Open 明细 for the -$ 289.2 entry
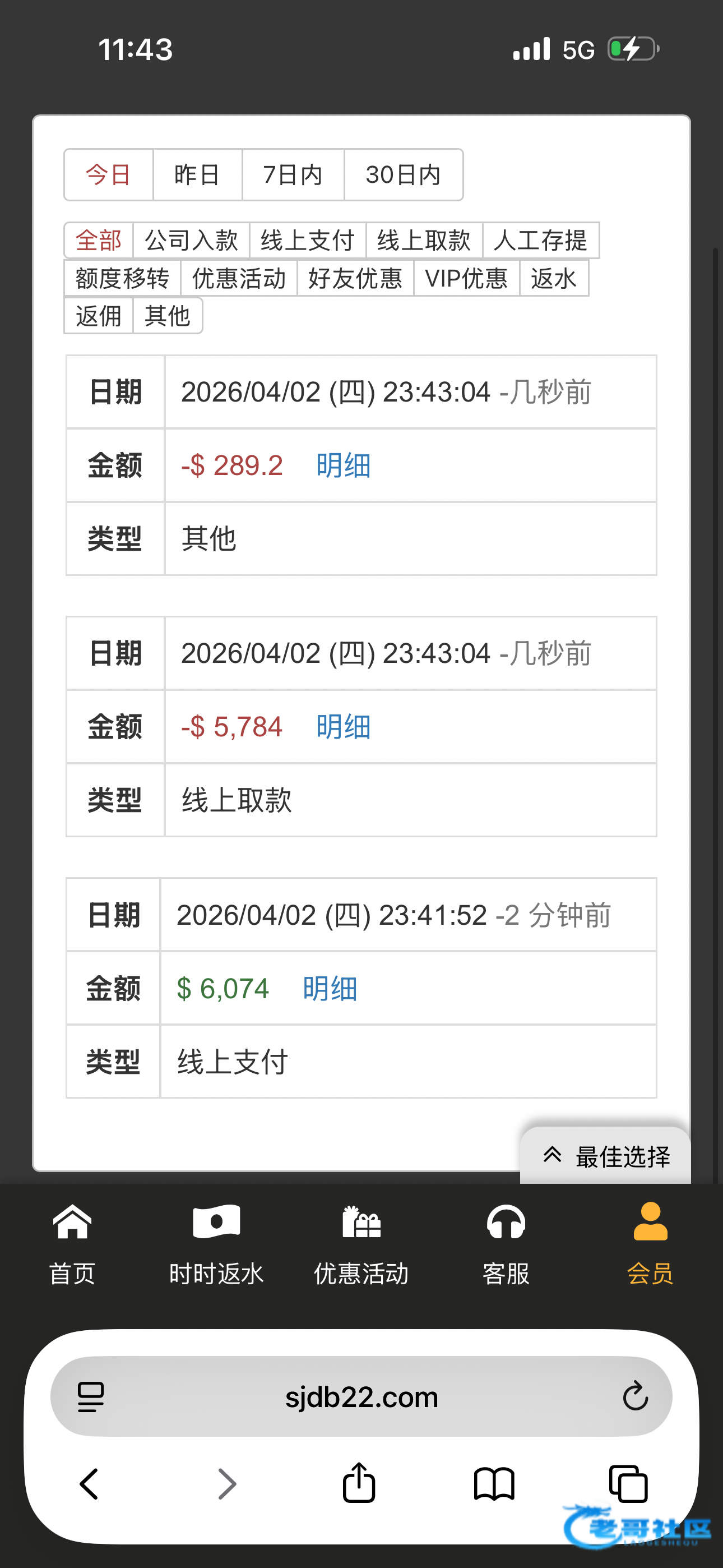The width and height of the screenshot is (723, 1568). [x=343, y=465]
